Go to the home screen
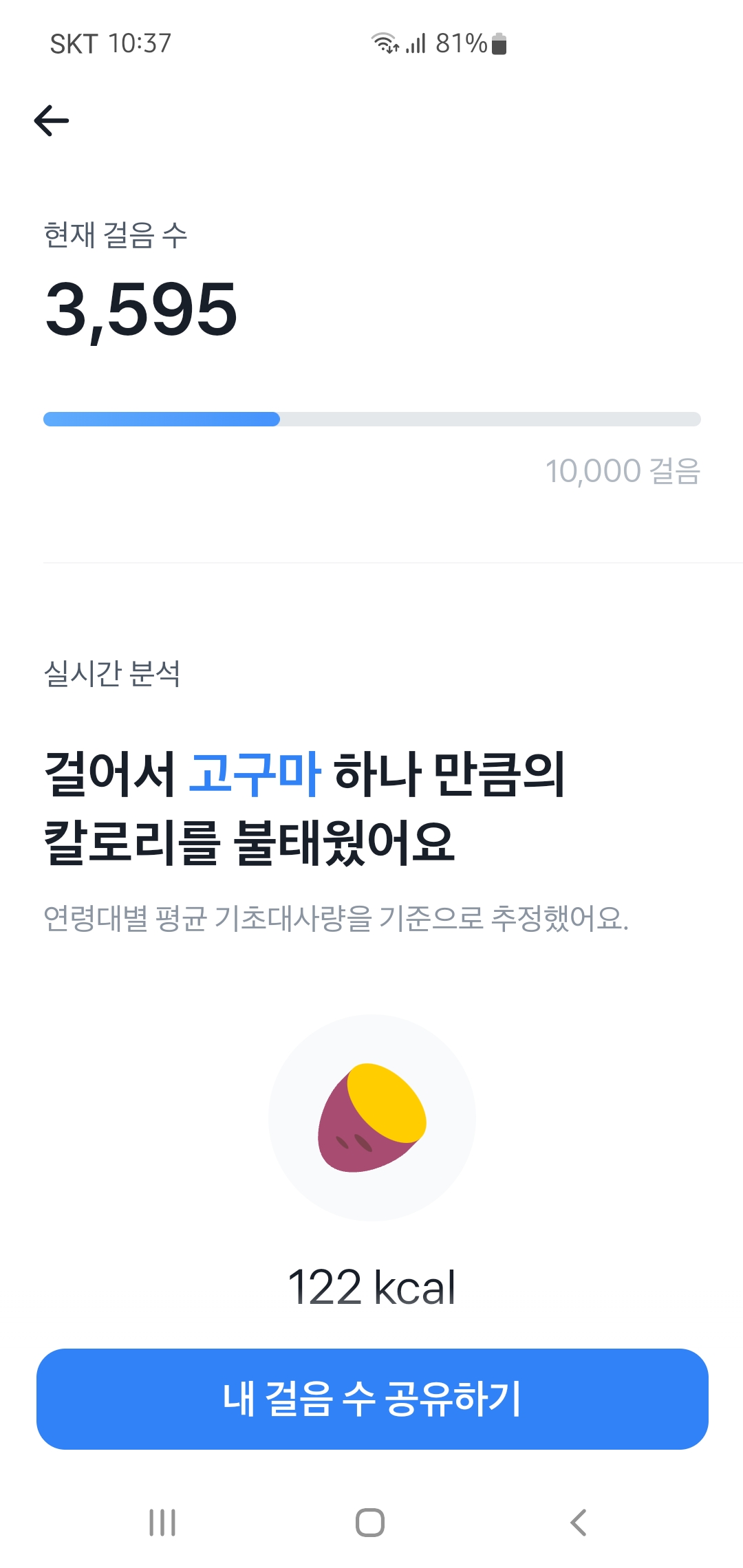The image size is (743, 1568). pos(370,1523)
